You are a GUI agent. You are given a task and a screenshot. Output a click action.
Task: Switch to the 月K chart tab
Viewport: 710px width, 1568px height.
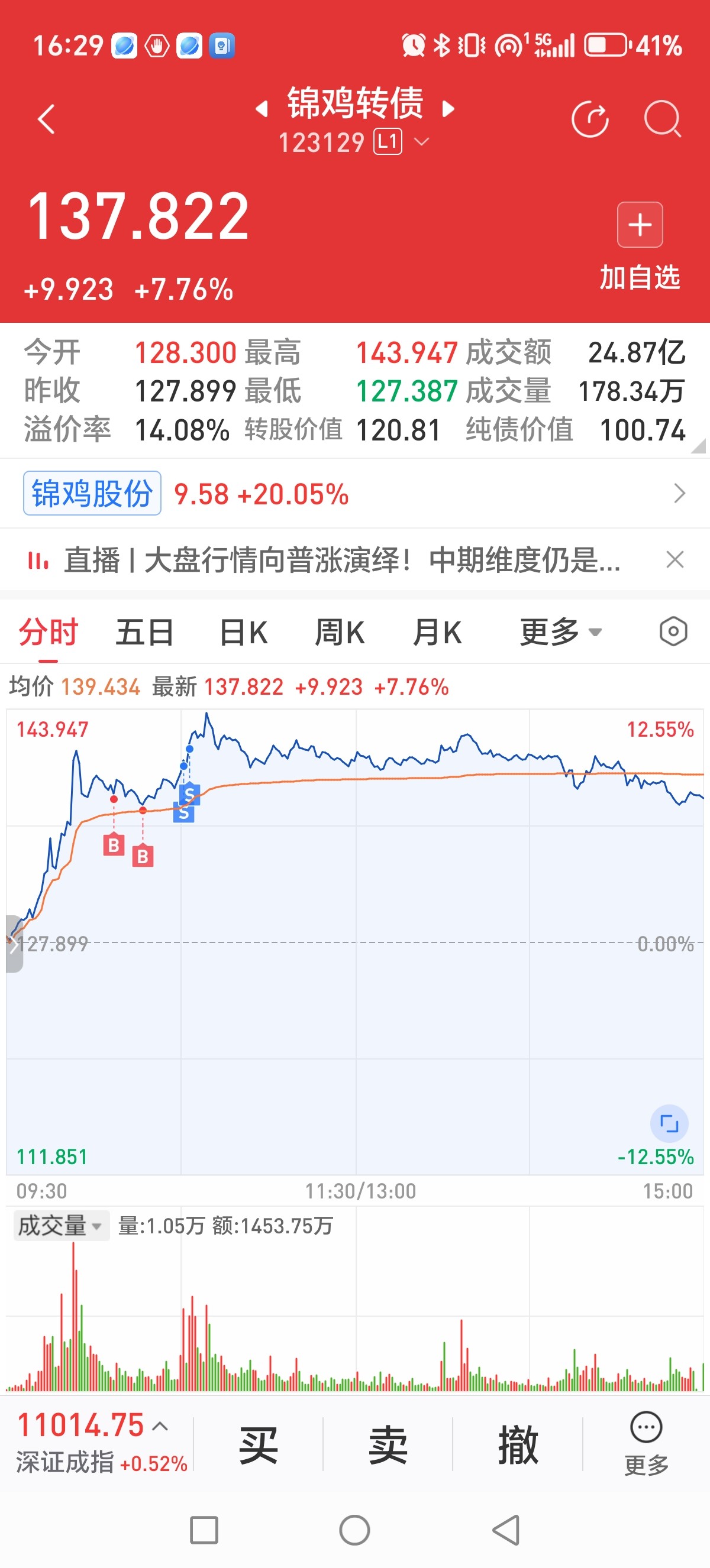click(x=437, y=632)
